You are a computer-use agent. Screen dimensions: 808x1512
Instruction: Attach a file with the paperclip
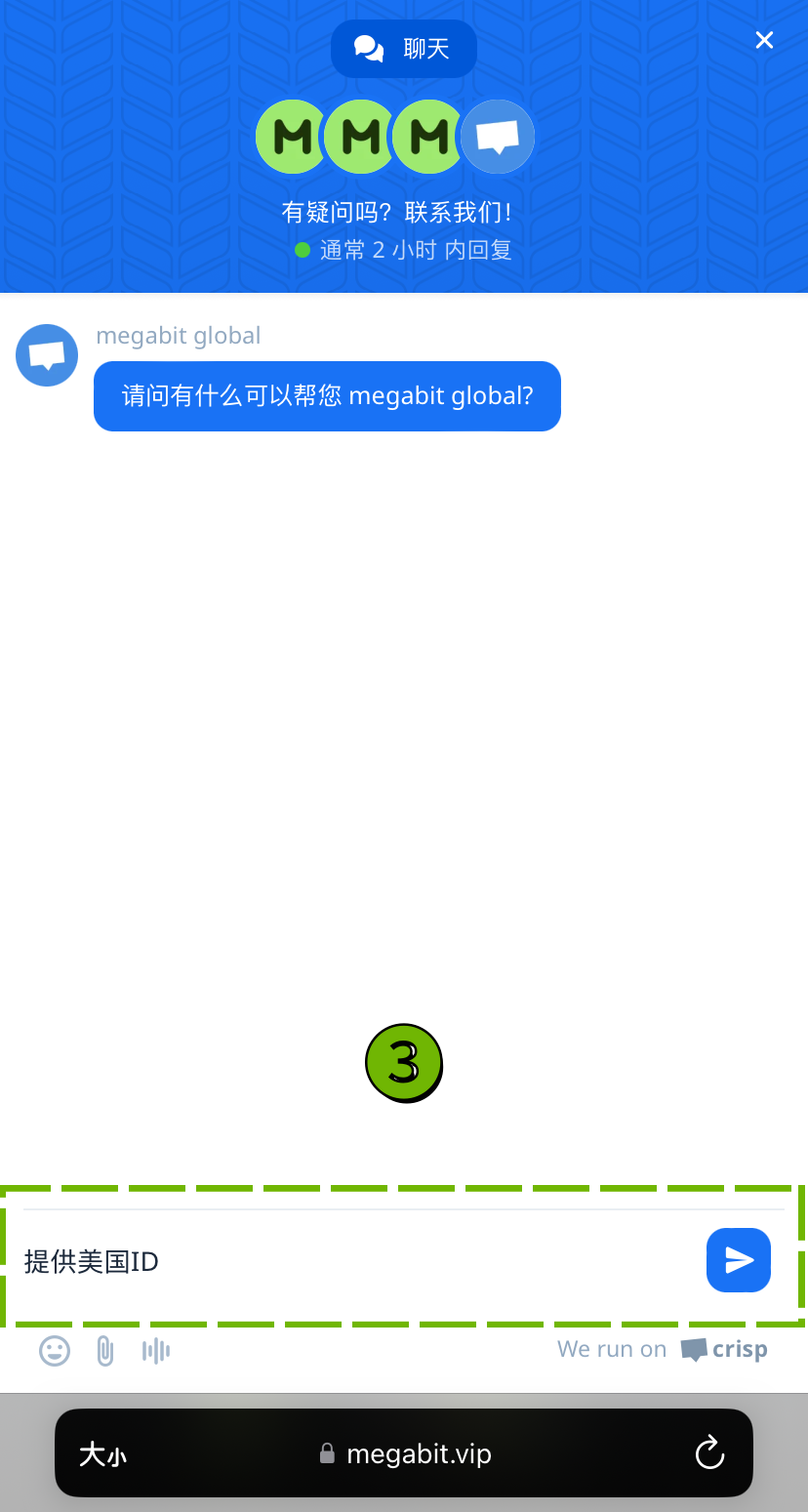point(105,1351)
